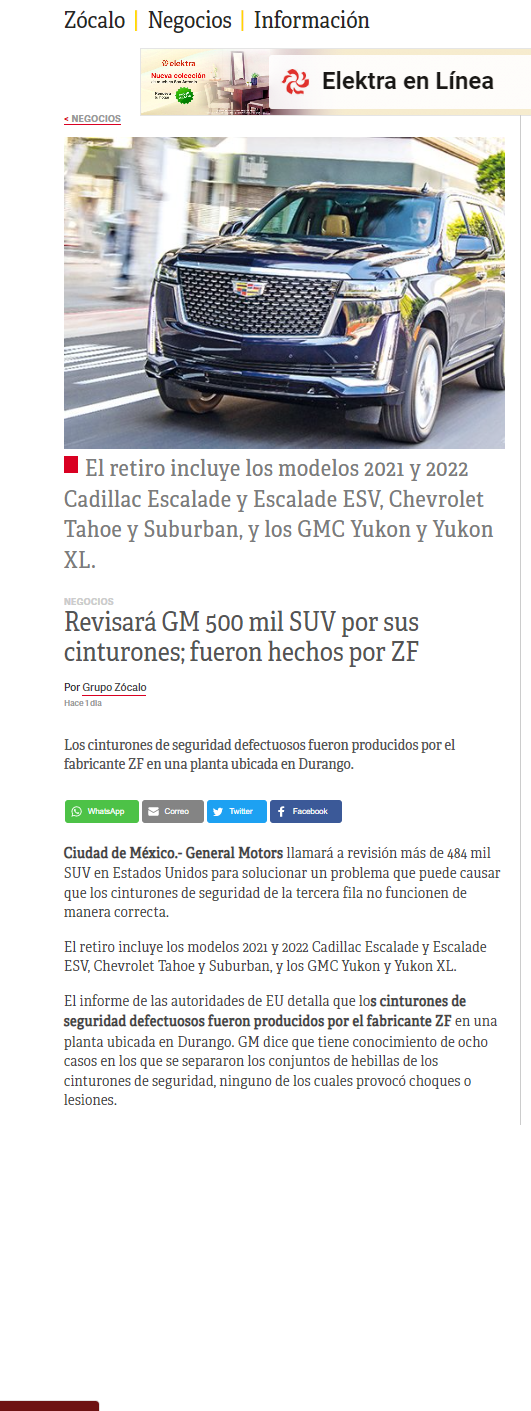Open the Grupo Zócalo author link
This screenshot has width=531, height=1411.
(x=114, y=688)
